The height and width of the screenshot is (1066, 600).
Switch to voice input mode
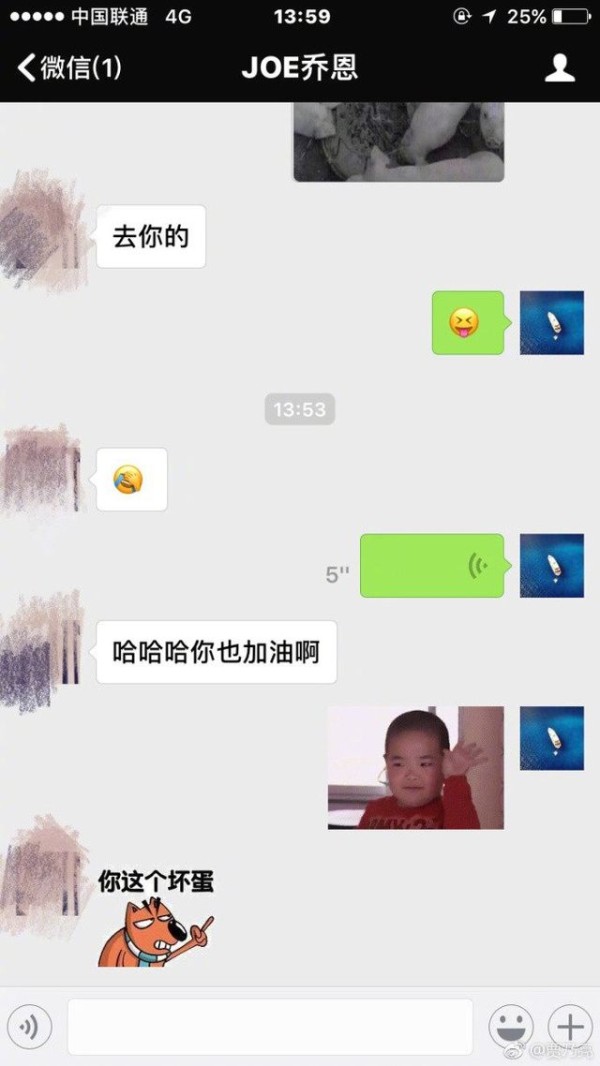tap(29, 1027)
